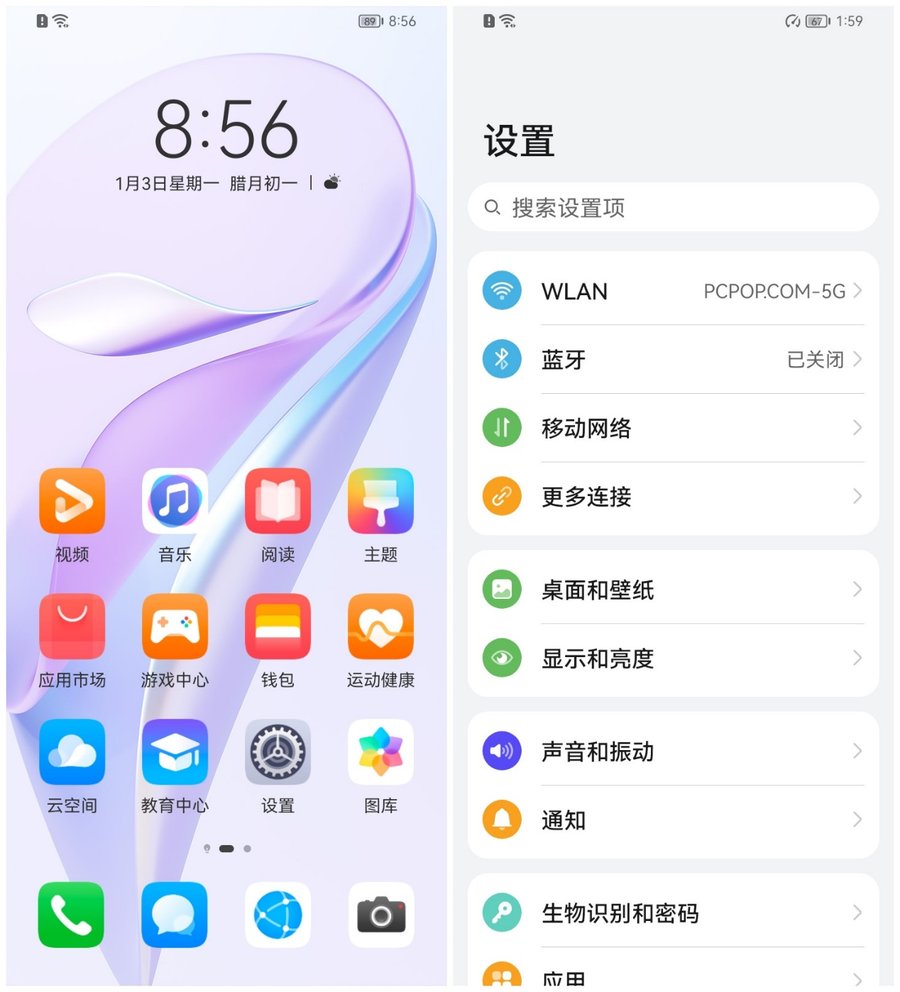900x992 pixels.
Task: Go to 移动网络 mobile network
Action: click(x=673, y=428)
